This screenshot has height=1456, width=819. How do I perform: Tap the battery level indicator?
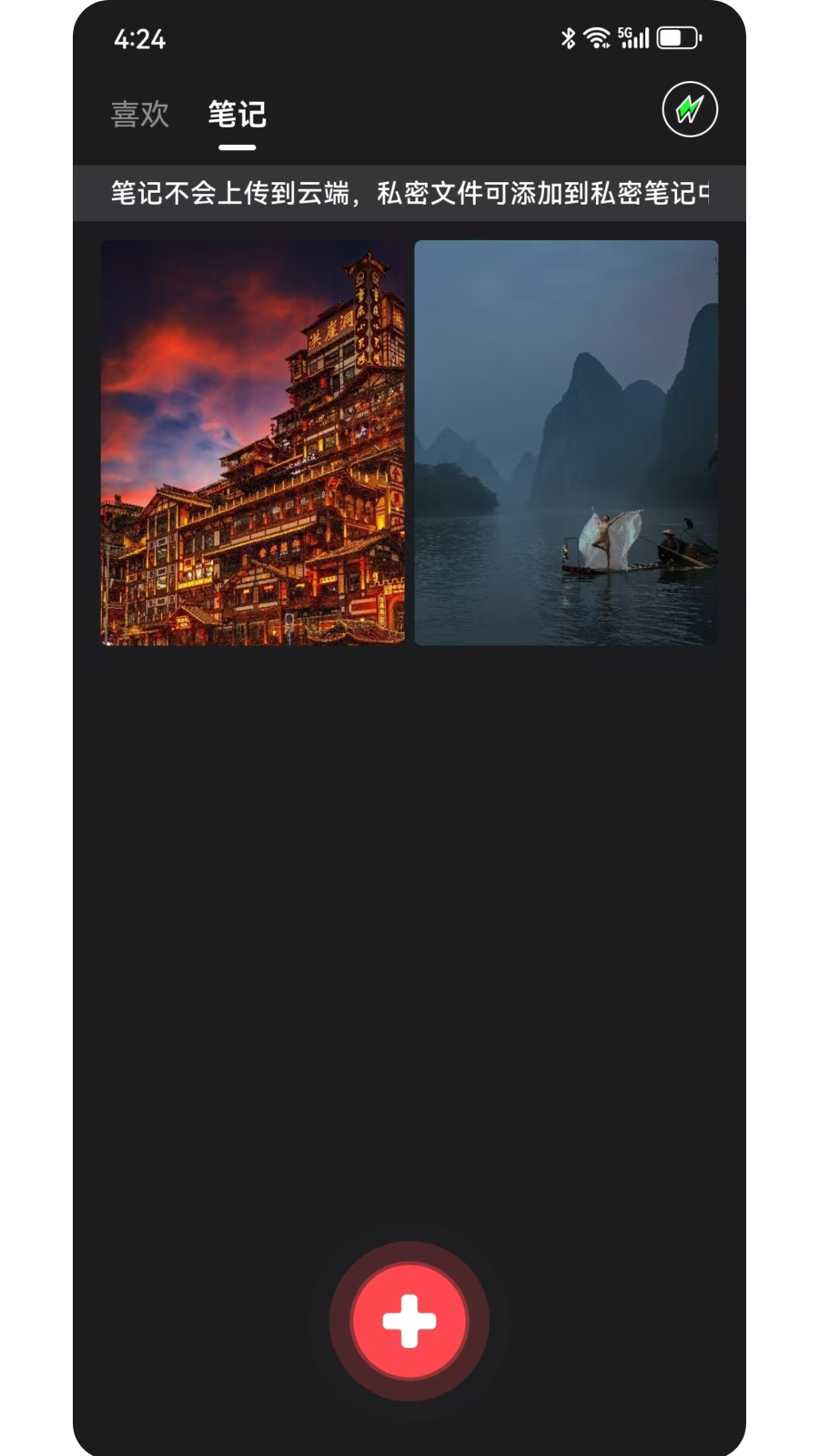click(x=675, y=38)
